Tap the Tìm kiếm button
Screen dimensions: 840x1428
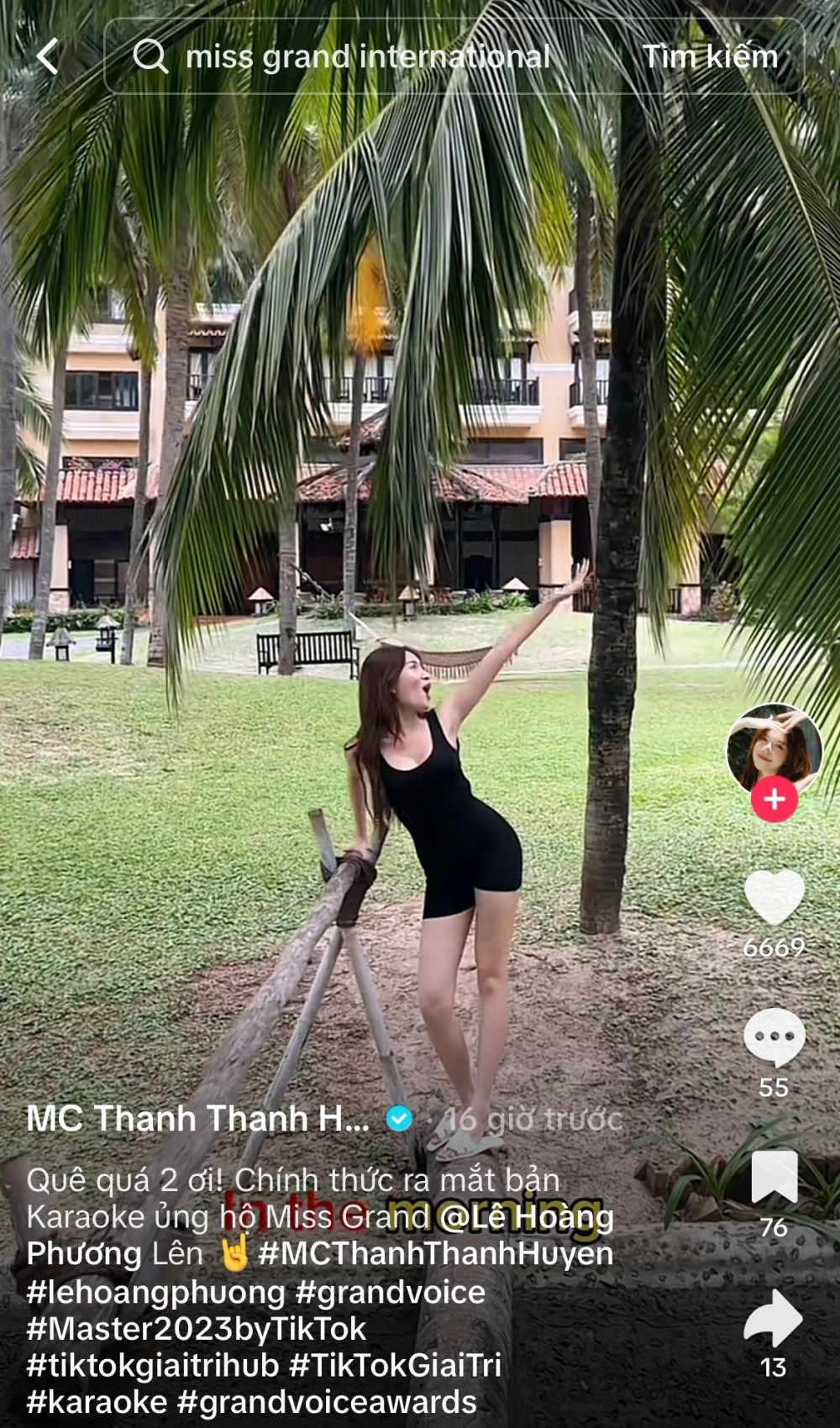[710, 56]
